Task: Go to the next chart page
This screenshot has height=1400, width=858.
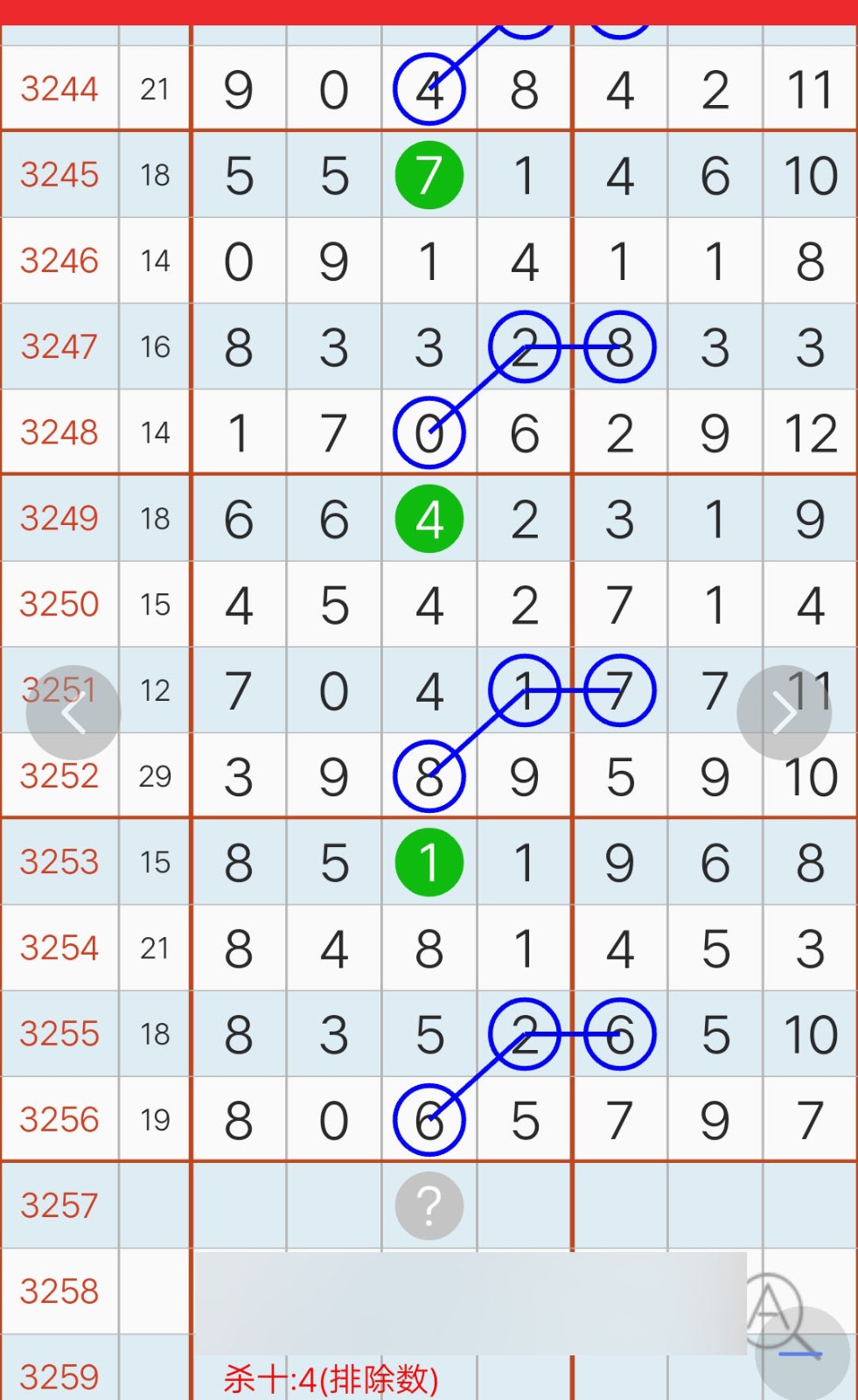Action: (784, 713)
